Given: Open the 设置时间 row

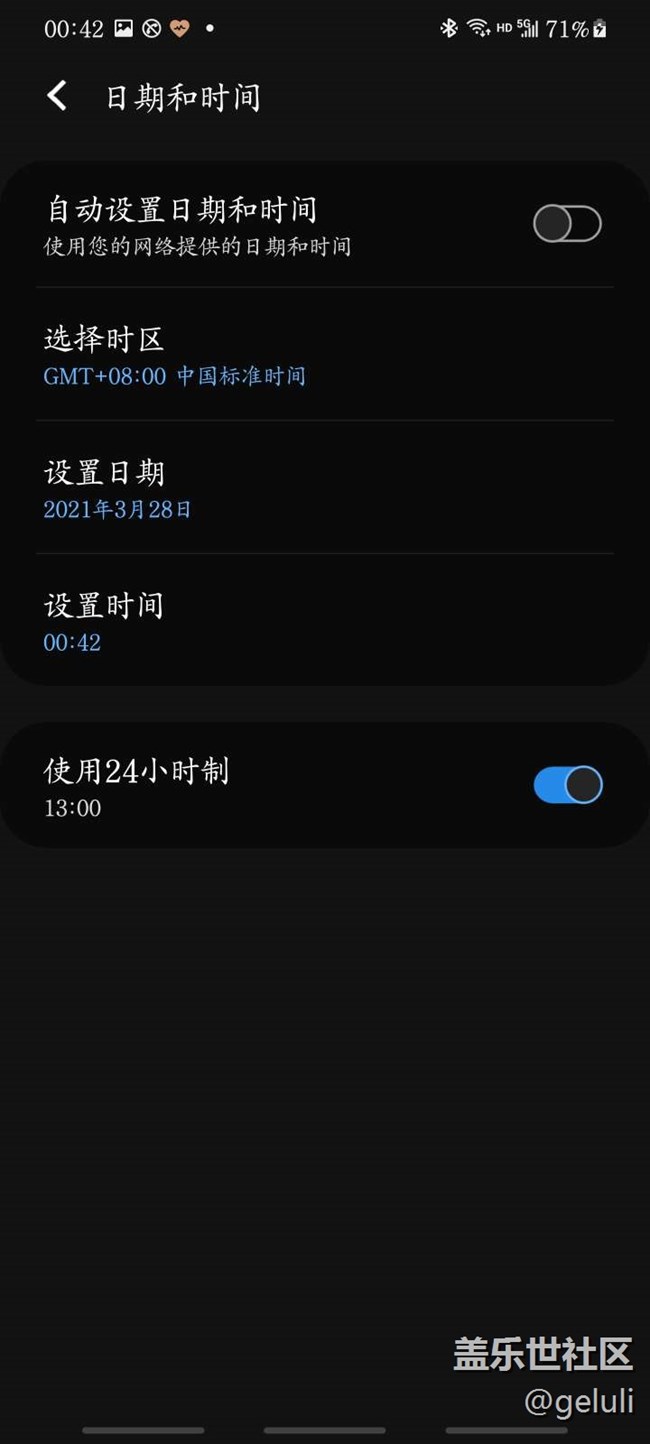Looking at the screenshot, I should [325, 620].
